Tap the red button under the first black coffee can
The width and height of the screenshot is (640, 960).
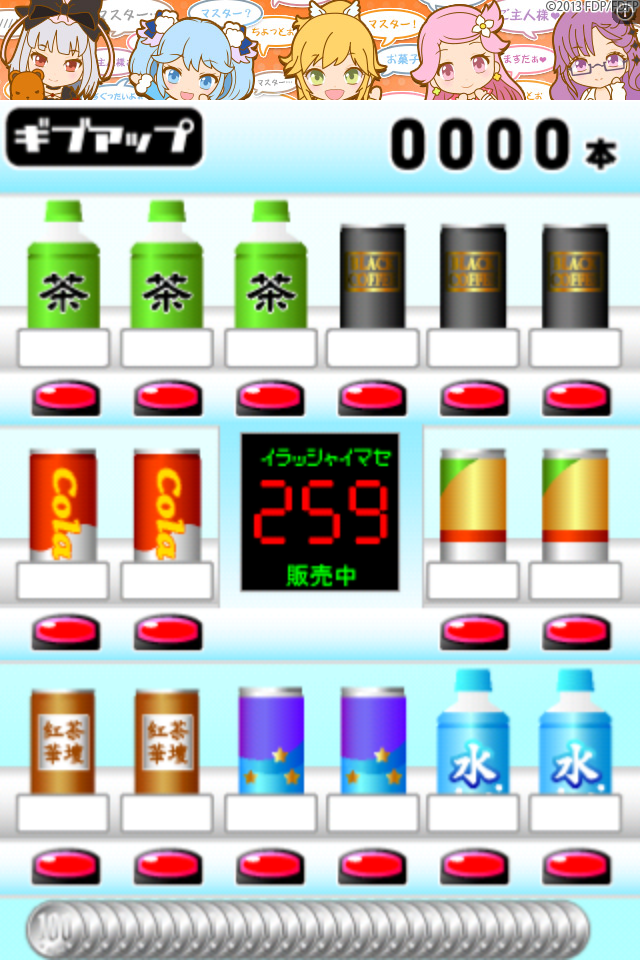372,397
